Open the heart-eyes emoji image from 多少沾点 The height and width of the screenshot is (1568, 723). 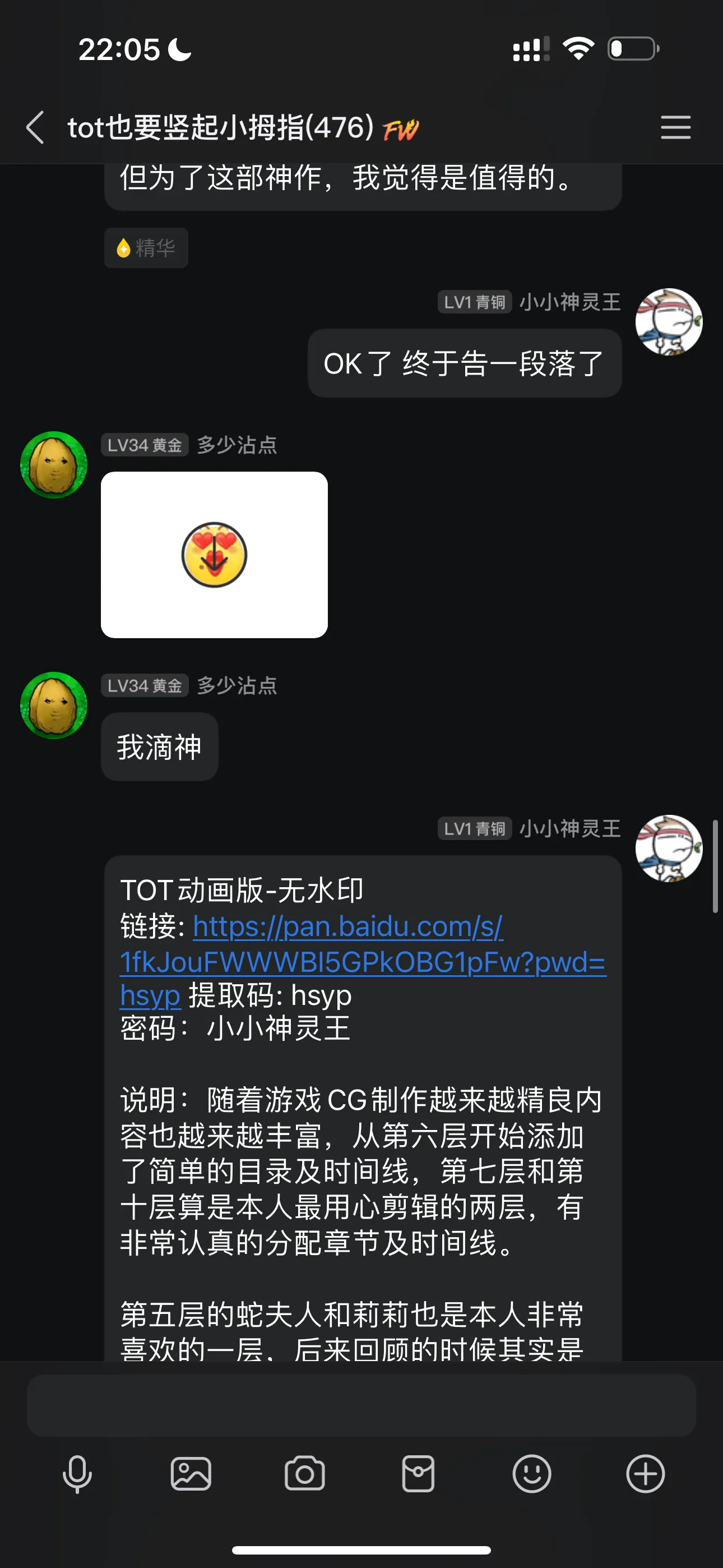214,555
